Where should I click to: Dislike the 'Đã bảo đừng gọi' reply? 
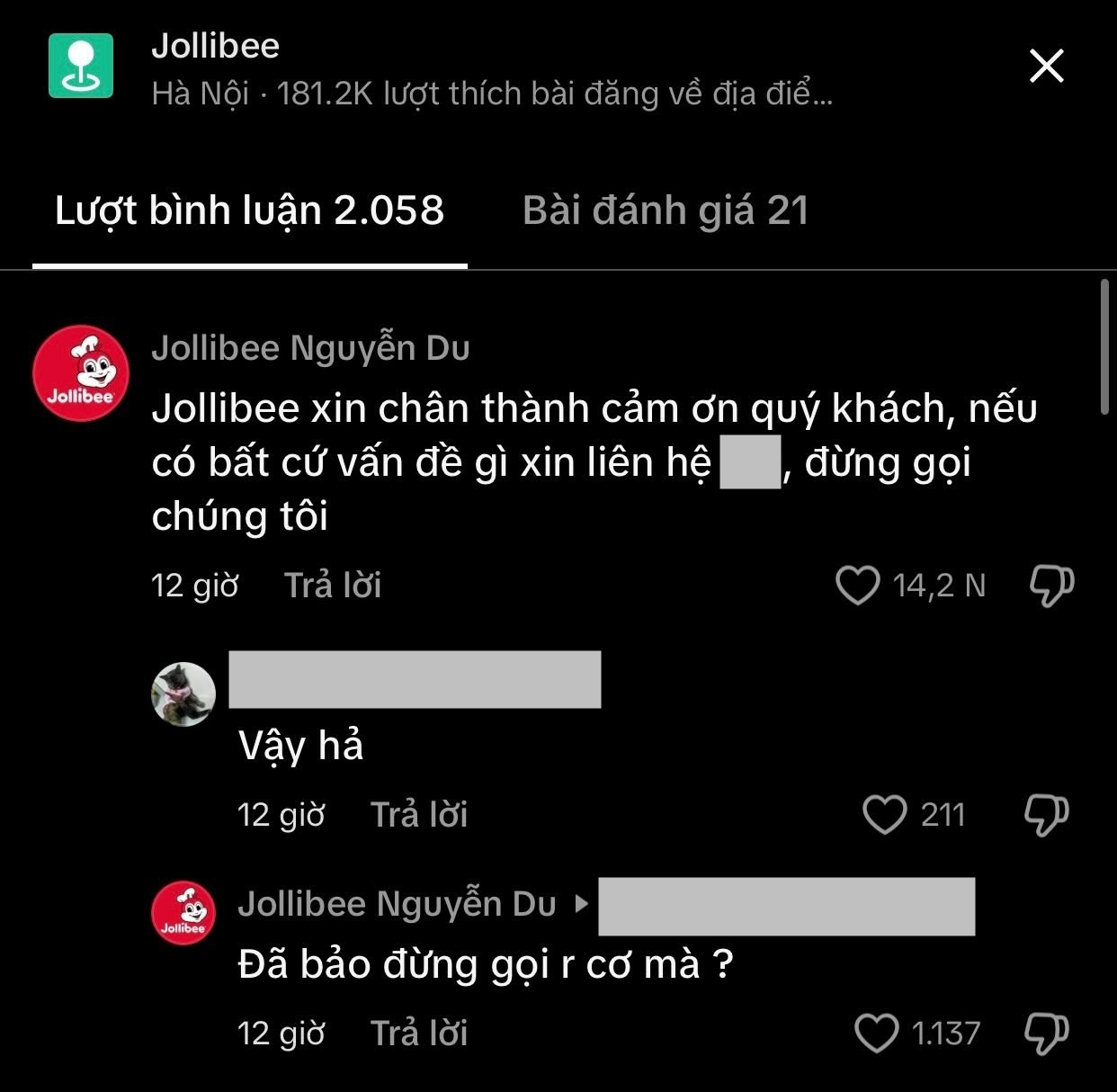coord(1047,1034)
